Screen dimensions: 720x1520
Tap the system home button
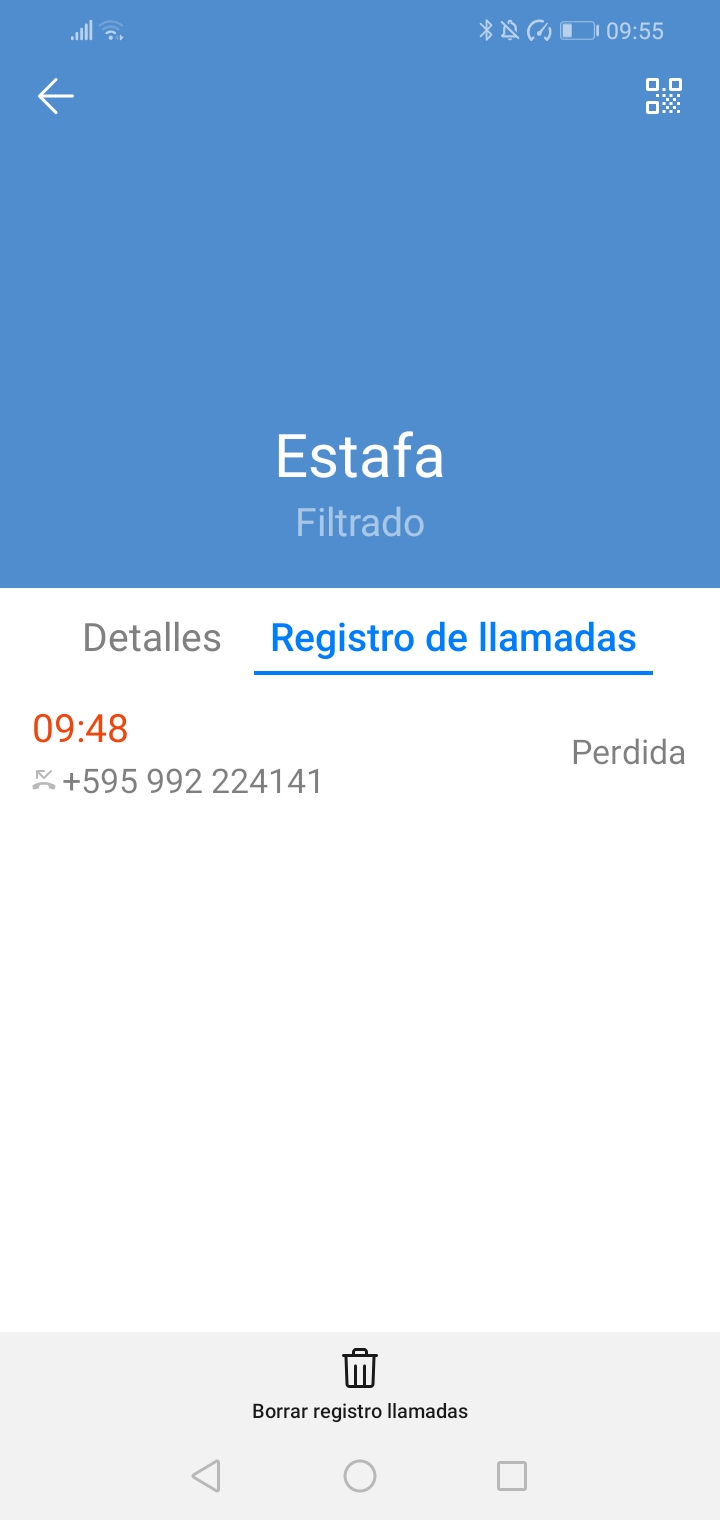[x=360, y=1476]
